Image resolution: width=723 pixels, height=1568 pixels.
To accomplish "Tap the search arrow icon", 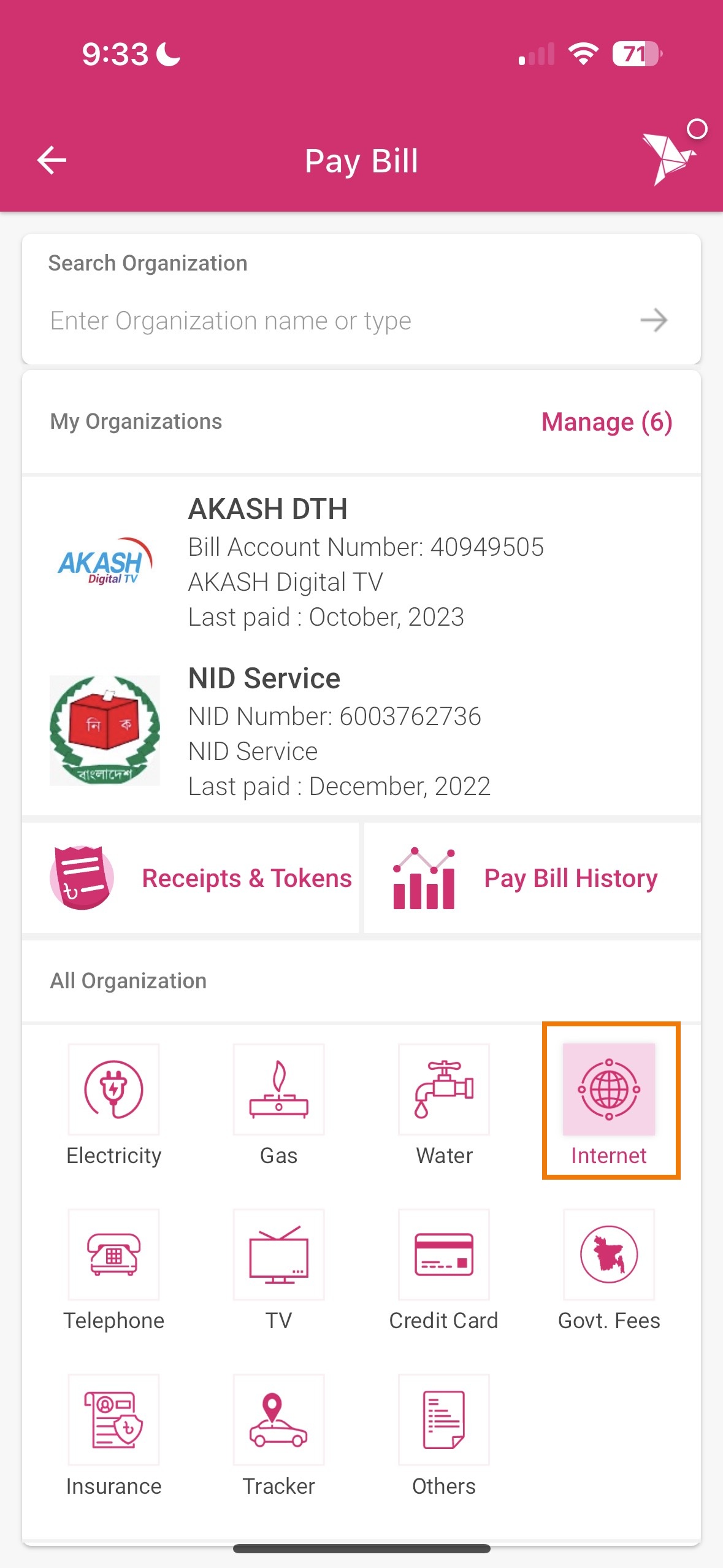I will coord(653,320).
